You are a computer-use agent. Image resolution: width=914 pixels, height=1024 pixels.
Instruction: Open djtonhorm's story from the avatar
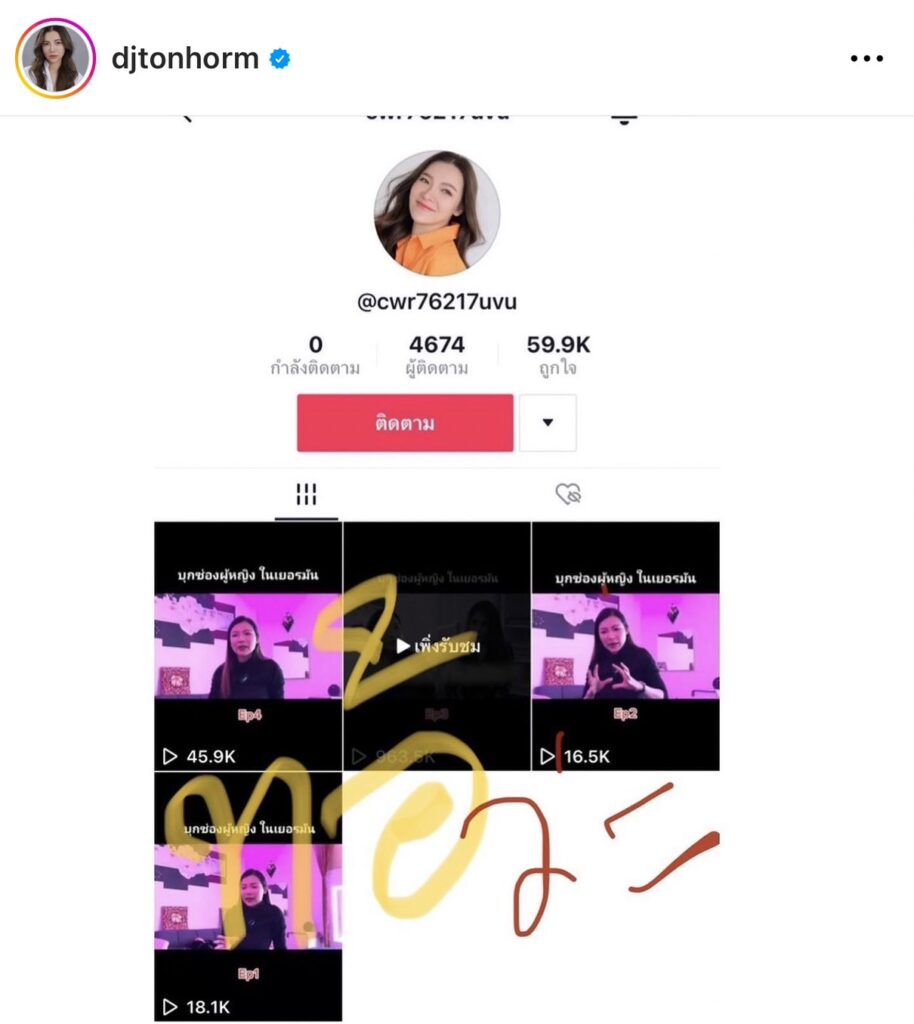[55, 58]
